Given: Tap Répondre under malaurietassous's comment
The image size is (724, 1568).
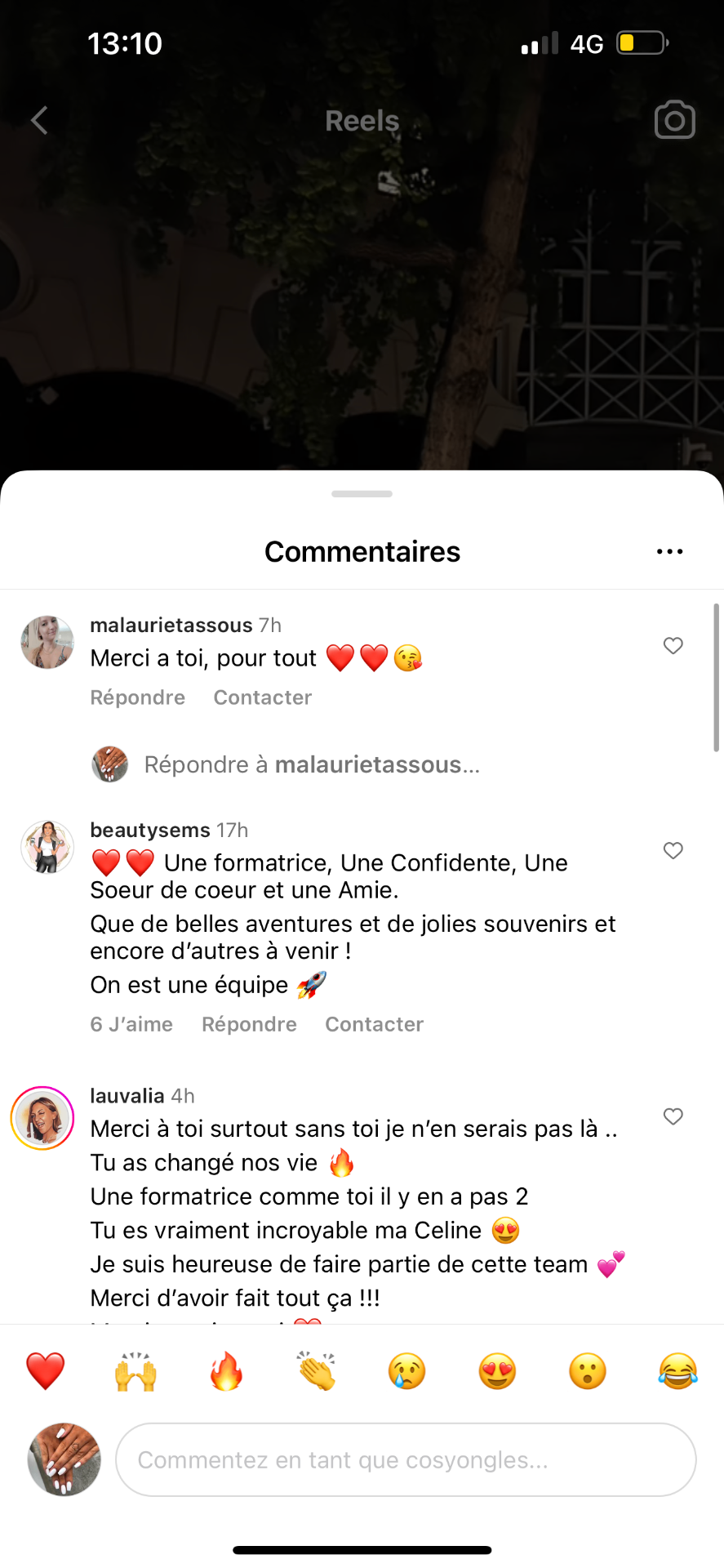Looking at the screenshot, I should click(137, 697).
